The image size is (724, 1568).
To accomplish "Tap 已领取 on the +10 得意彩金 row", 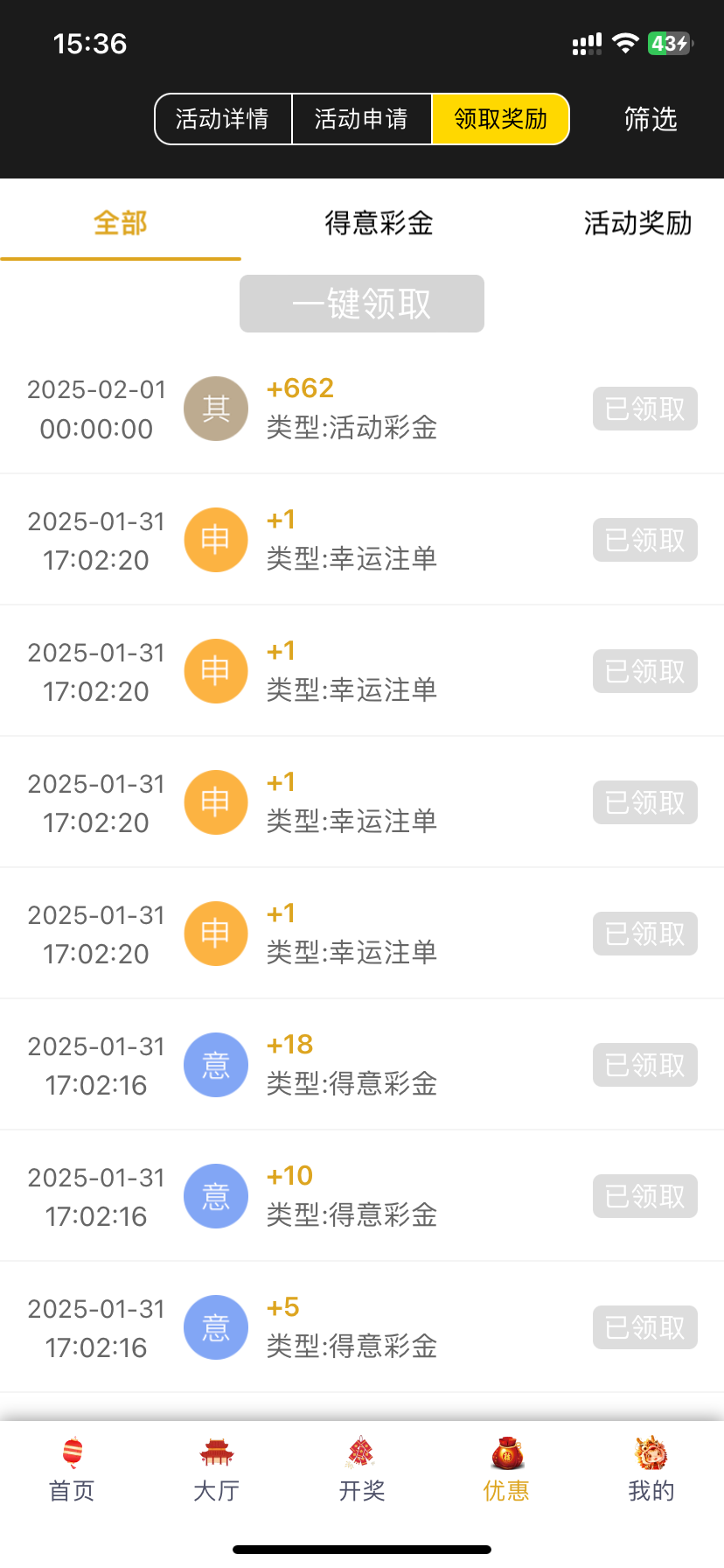I will pyautogui.click(x=645, y=1196).
